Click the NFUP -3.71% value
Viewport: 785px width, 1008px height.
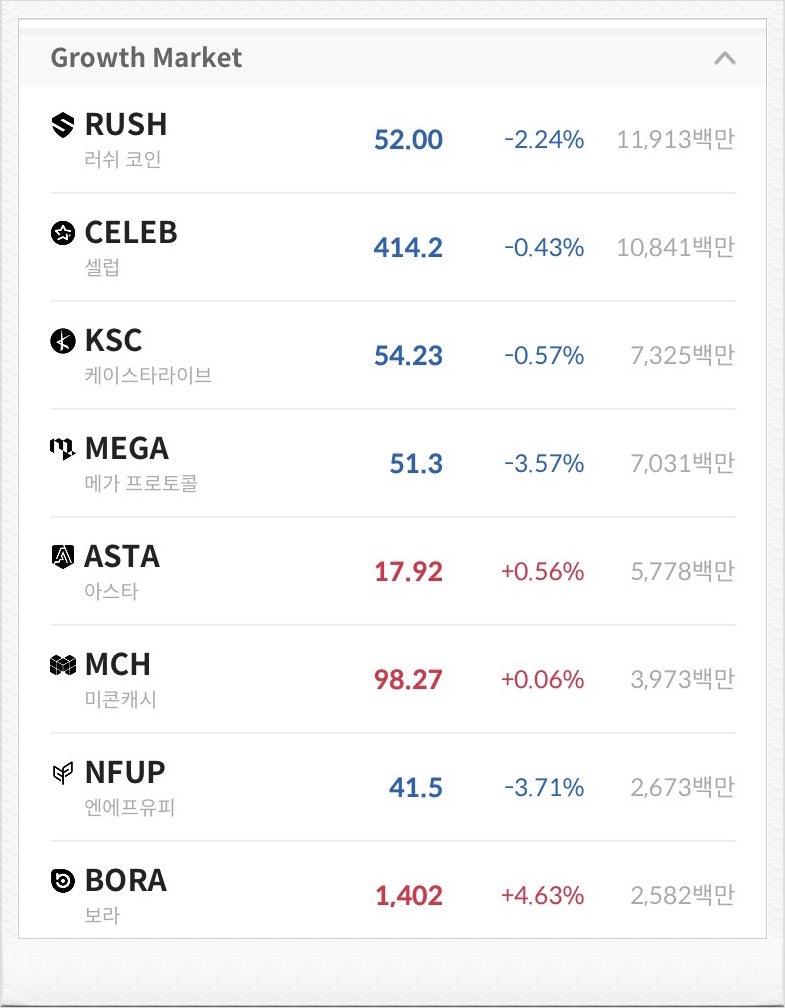(540, 787)
